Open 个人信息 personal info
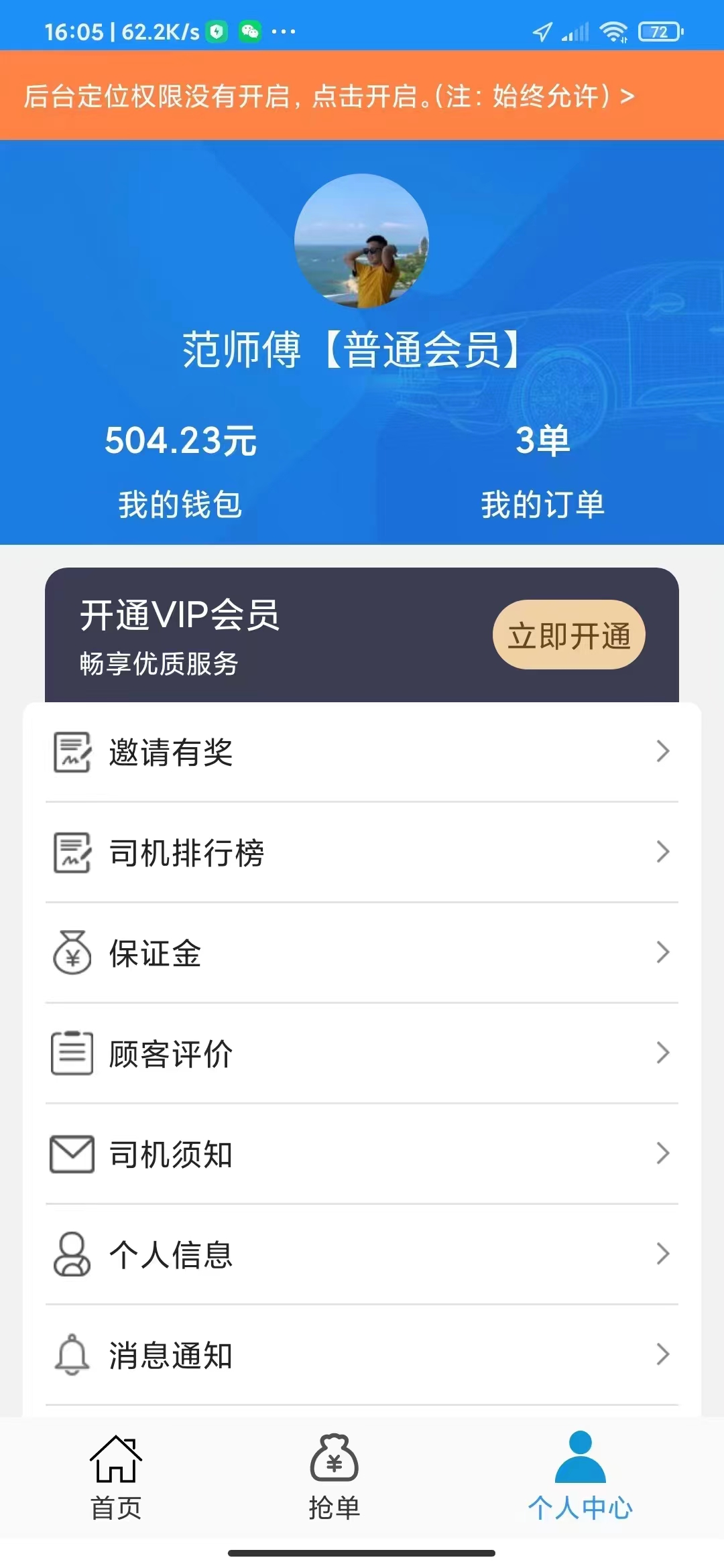The image size is (724, 1568). [362, 1254]
